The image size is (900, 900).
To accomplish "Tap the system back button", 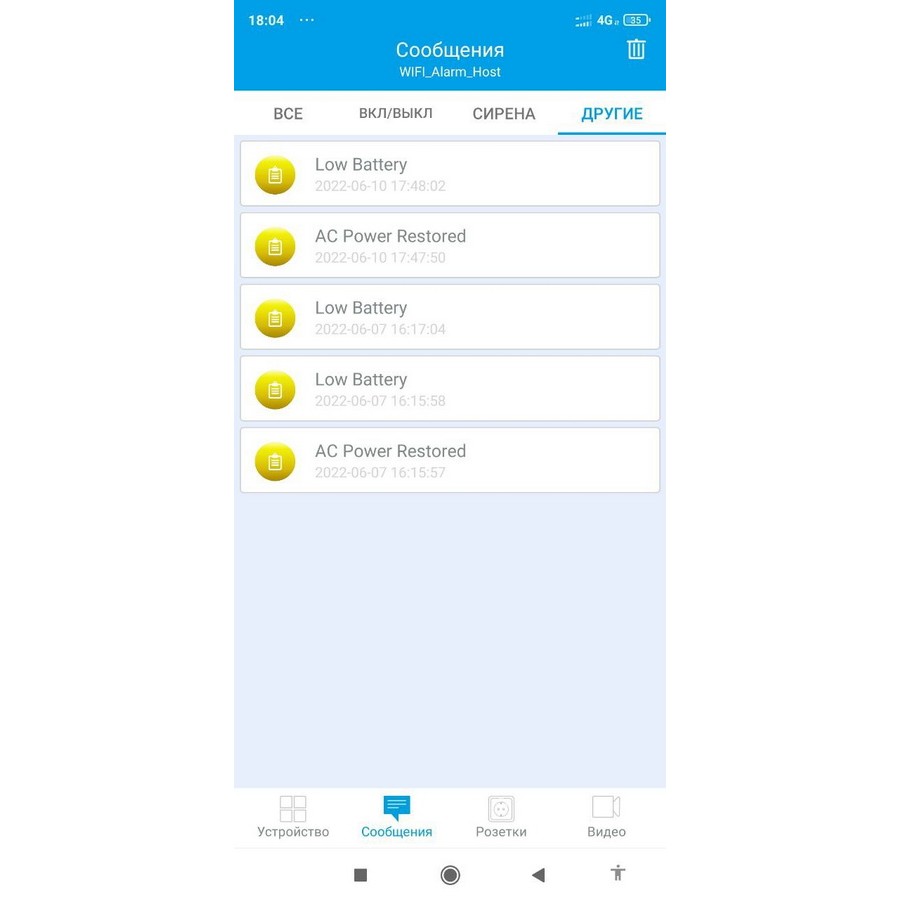I will (538, 875).
